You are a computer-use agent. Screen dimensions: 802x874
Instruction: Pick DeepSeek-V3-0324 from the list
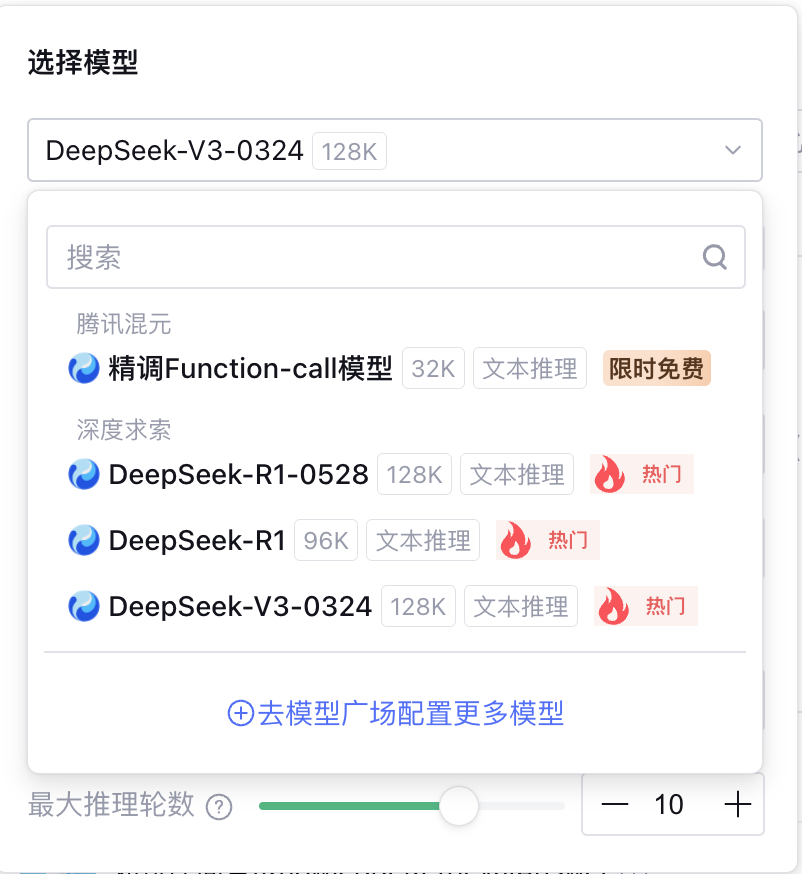click(x=240, y=606)
